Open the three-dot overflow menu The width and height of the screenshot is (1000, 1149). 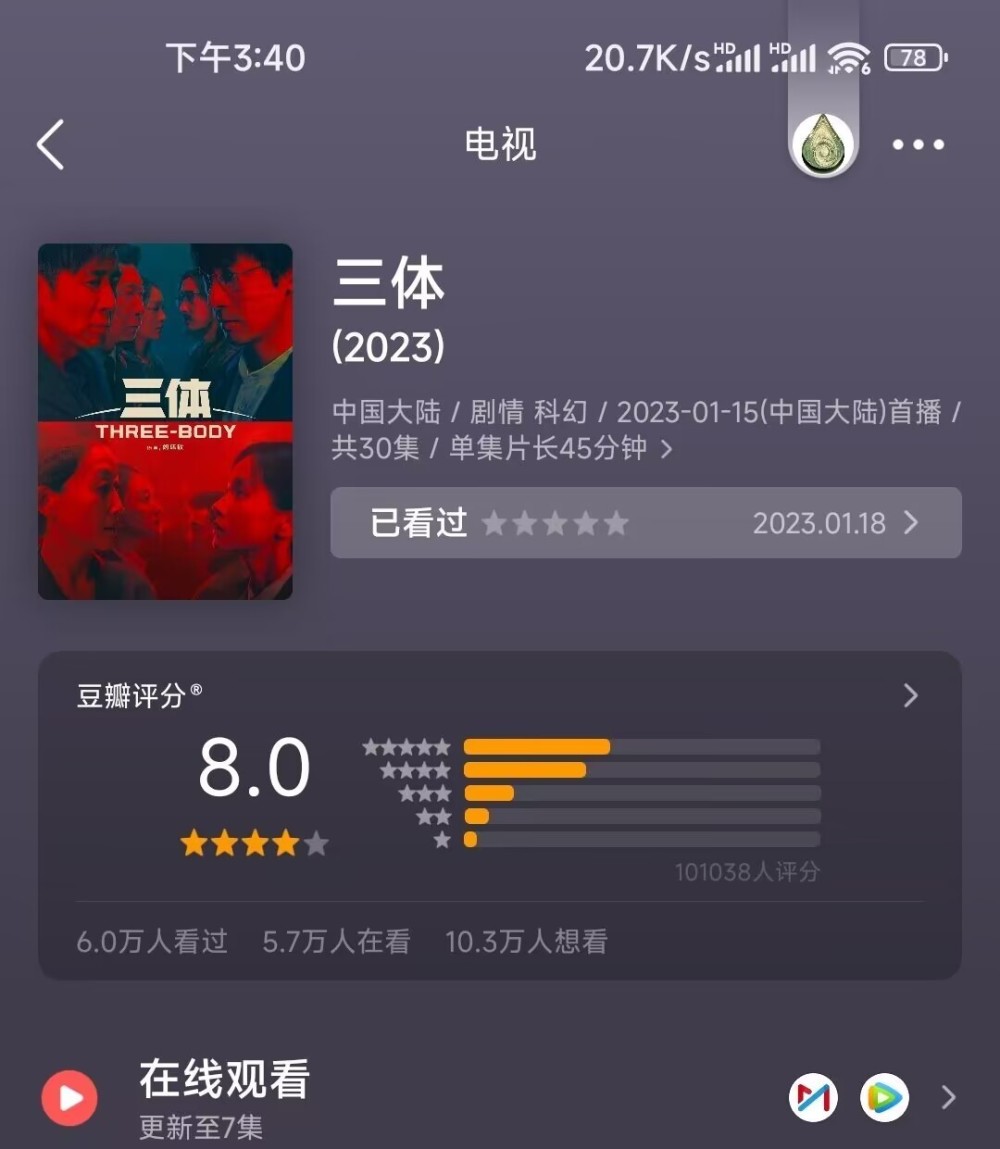918,145
